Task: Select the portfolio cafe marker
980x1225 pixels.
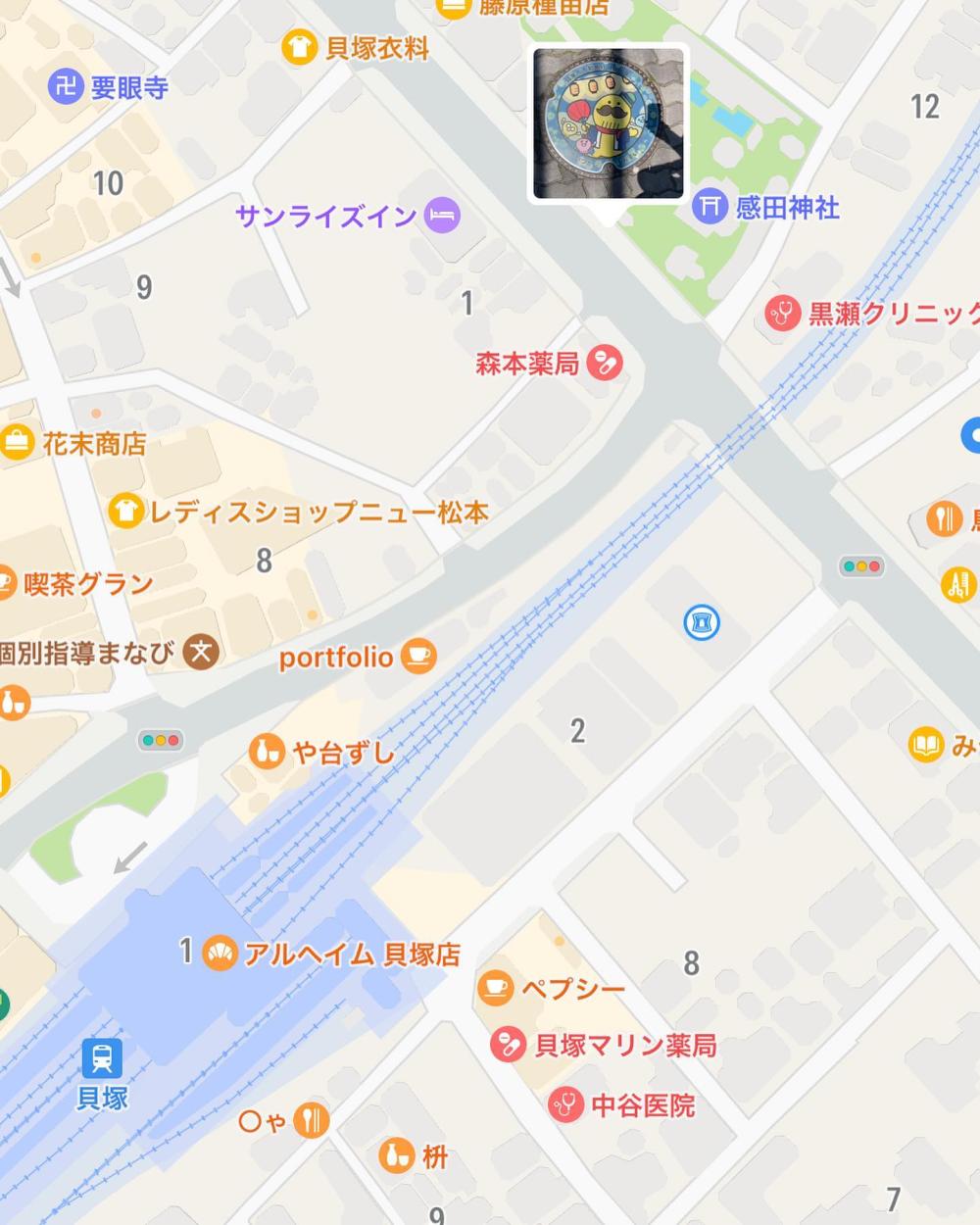Action: click(418, 656)
